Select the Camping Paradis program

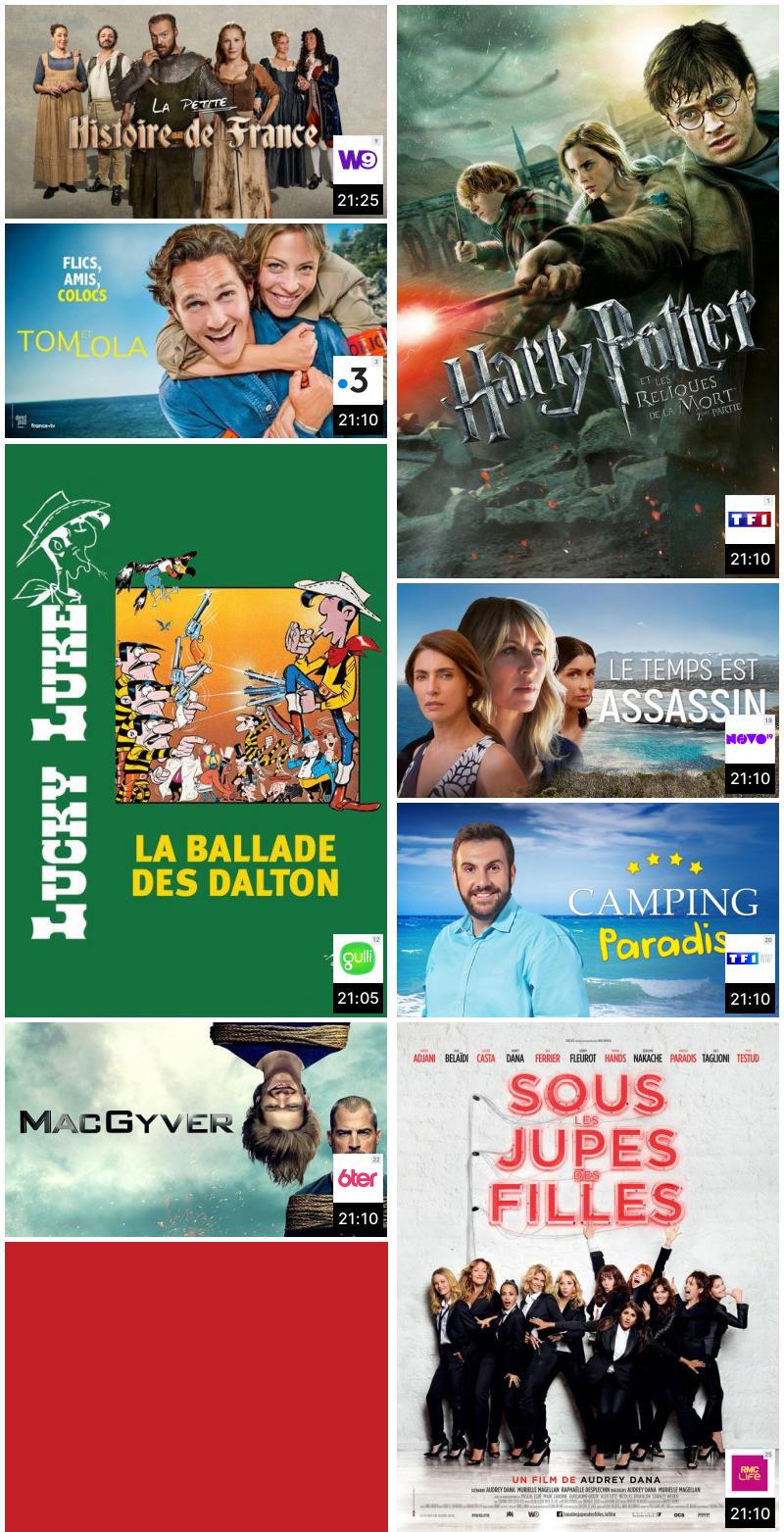(588, 910)
